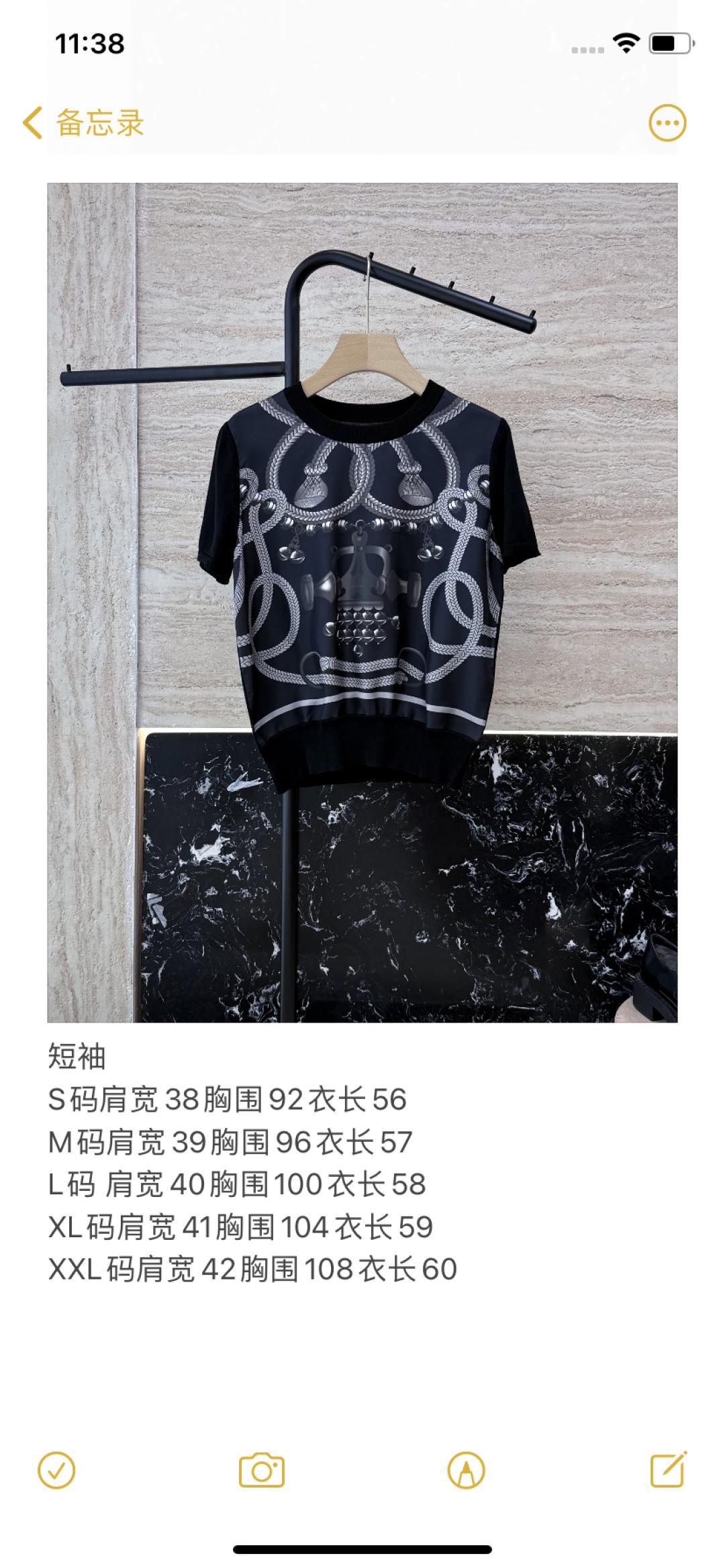Open the camera attachment option
Screen dimensions: 725x1568
[261, 1471]
